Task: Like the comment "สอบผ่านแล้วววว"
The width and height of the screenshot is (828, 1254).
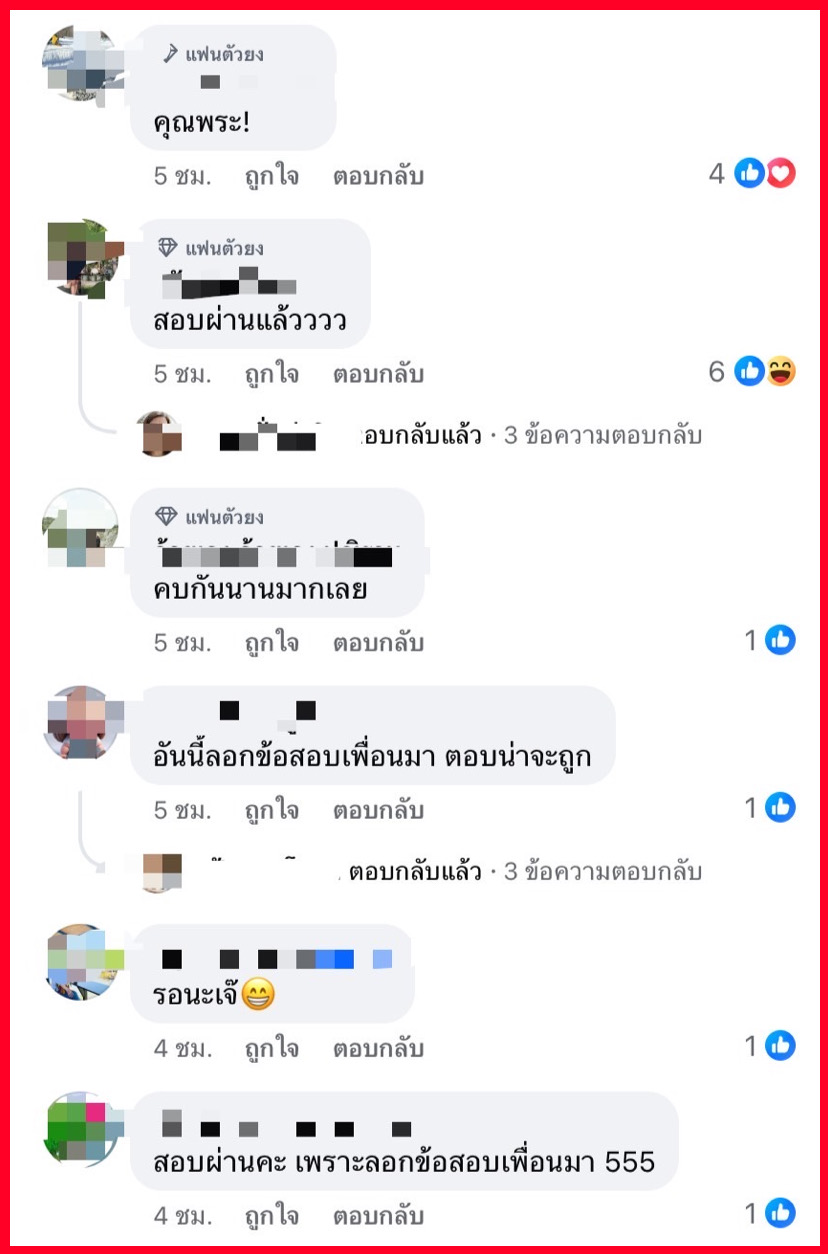Action: 271,374
